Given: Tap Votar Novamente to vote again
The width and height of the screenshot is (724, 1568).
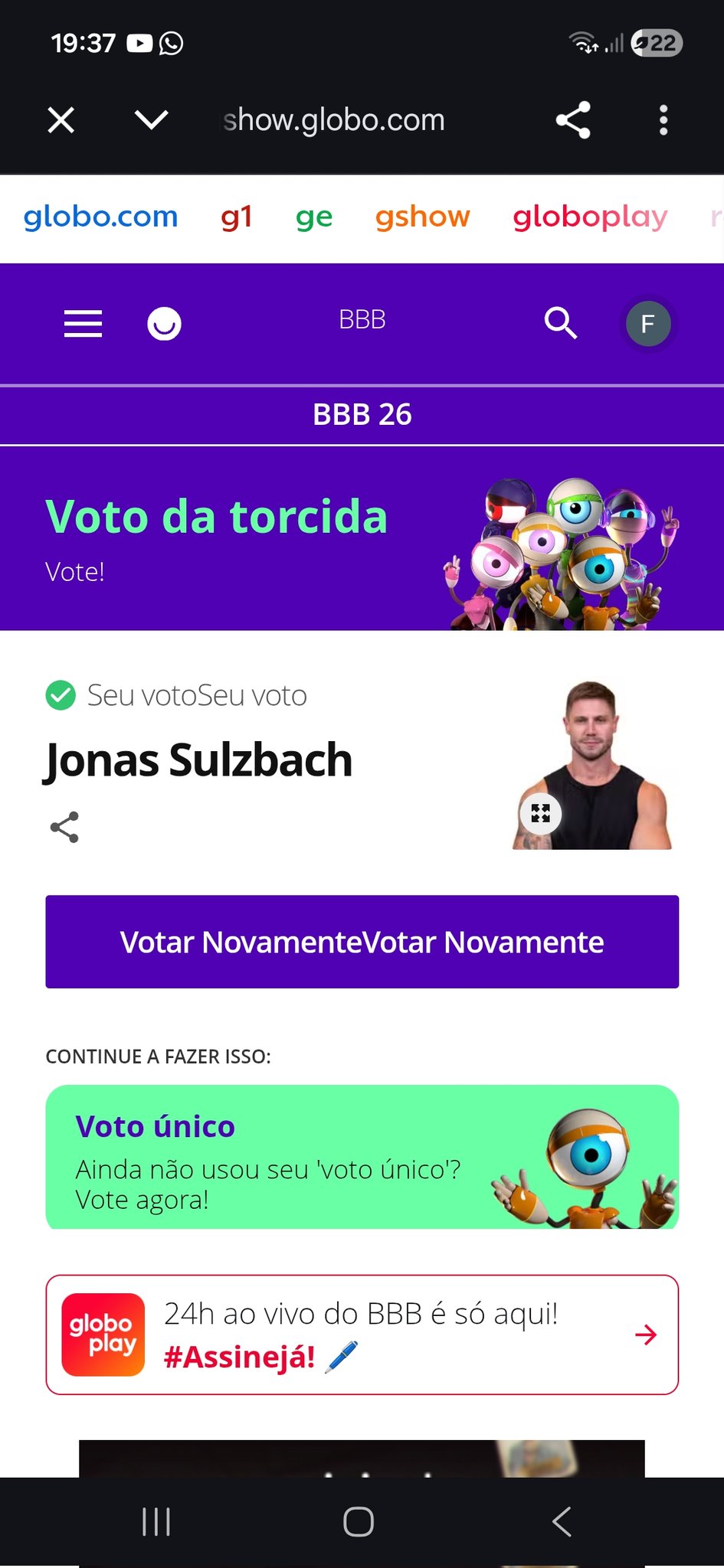Looking at the screenshot, I should point(362,942).
